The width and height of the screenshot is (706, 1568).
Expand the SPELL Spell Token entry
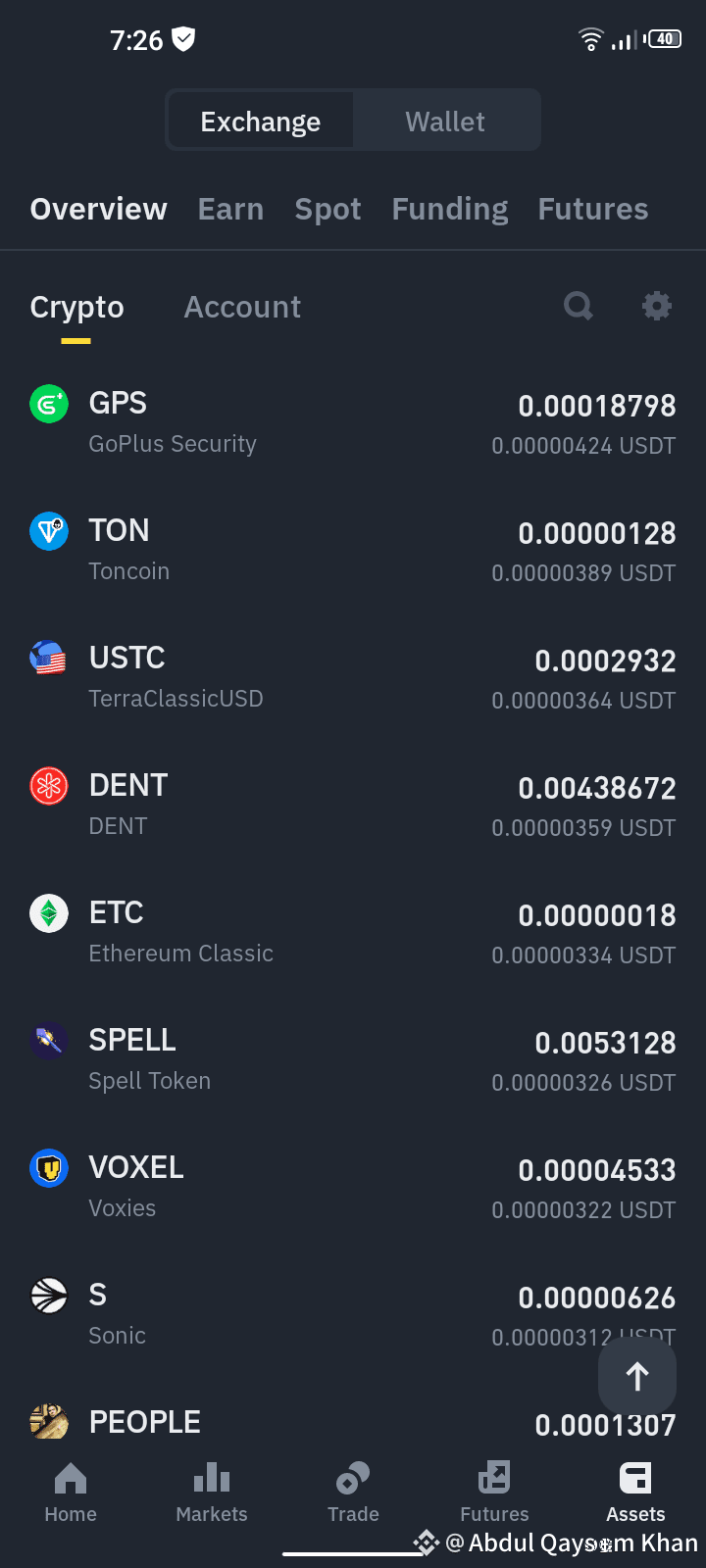pos(353,1058)
